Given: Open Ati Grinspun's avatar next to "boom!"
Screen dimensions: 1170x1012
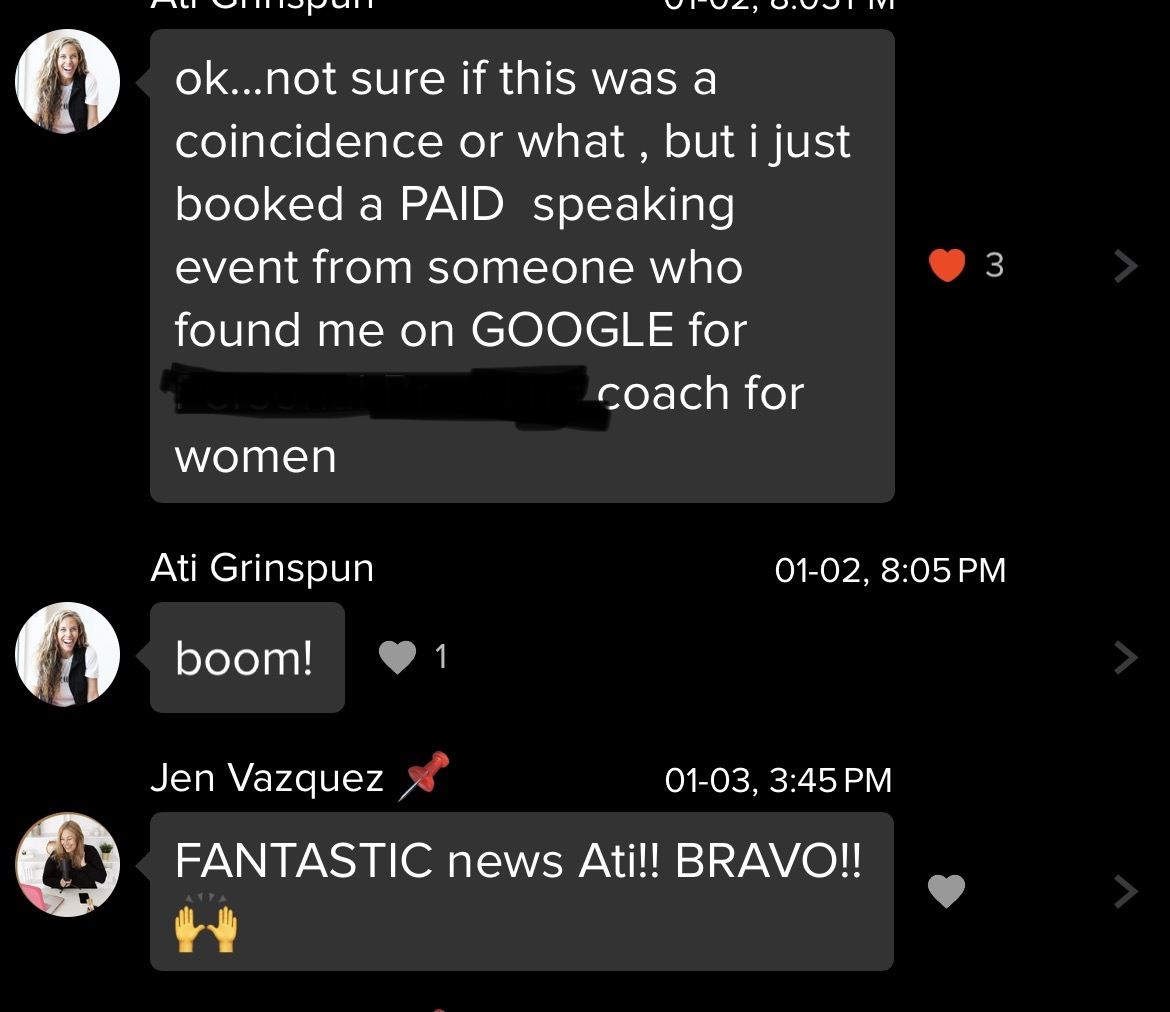Looking at the screenshot, I should 68,655.
